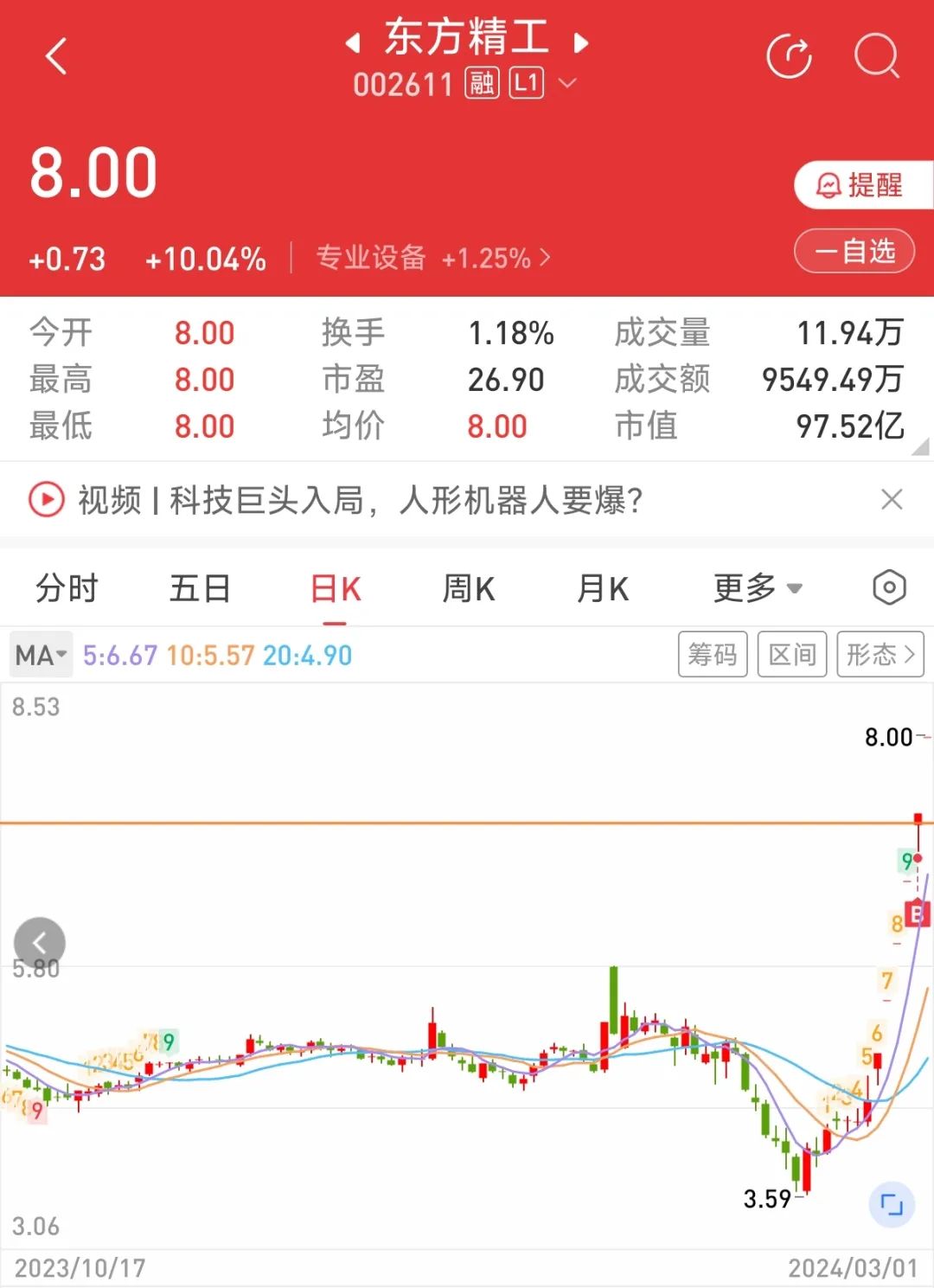Tap the left arrow overlay on the chart
934x1288 pixels.
[40, 943]
